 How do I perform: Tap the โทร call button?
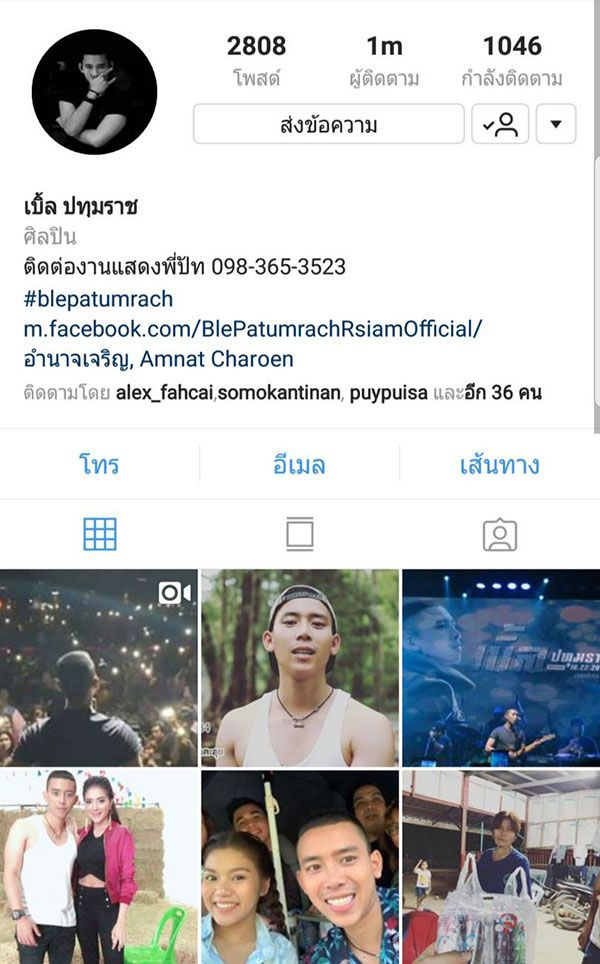point(99,464)
